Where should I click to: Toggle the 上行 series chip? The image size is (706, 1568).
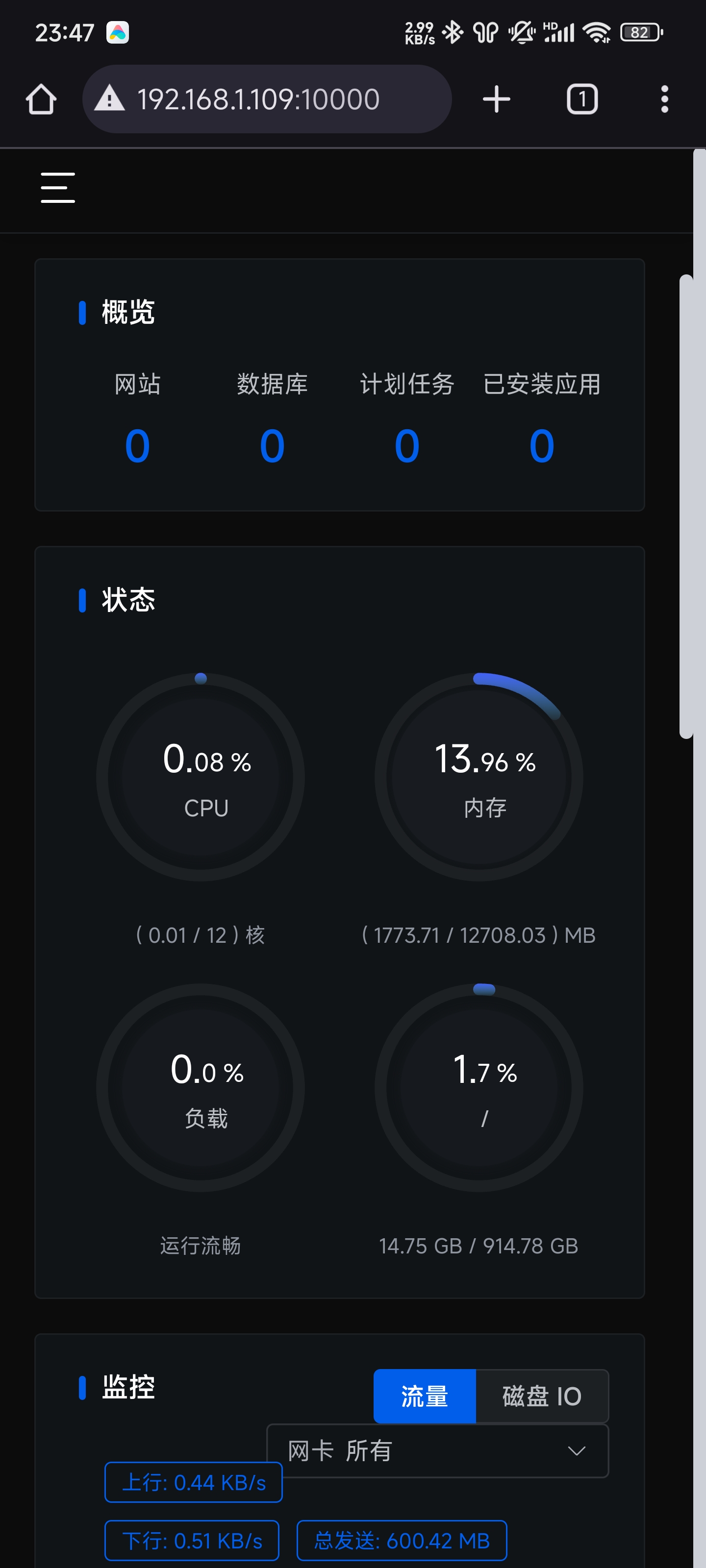point(194,1482)
